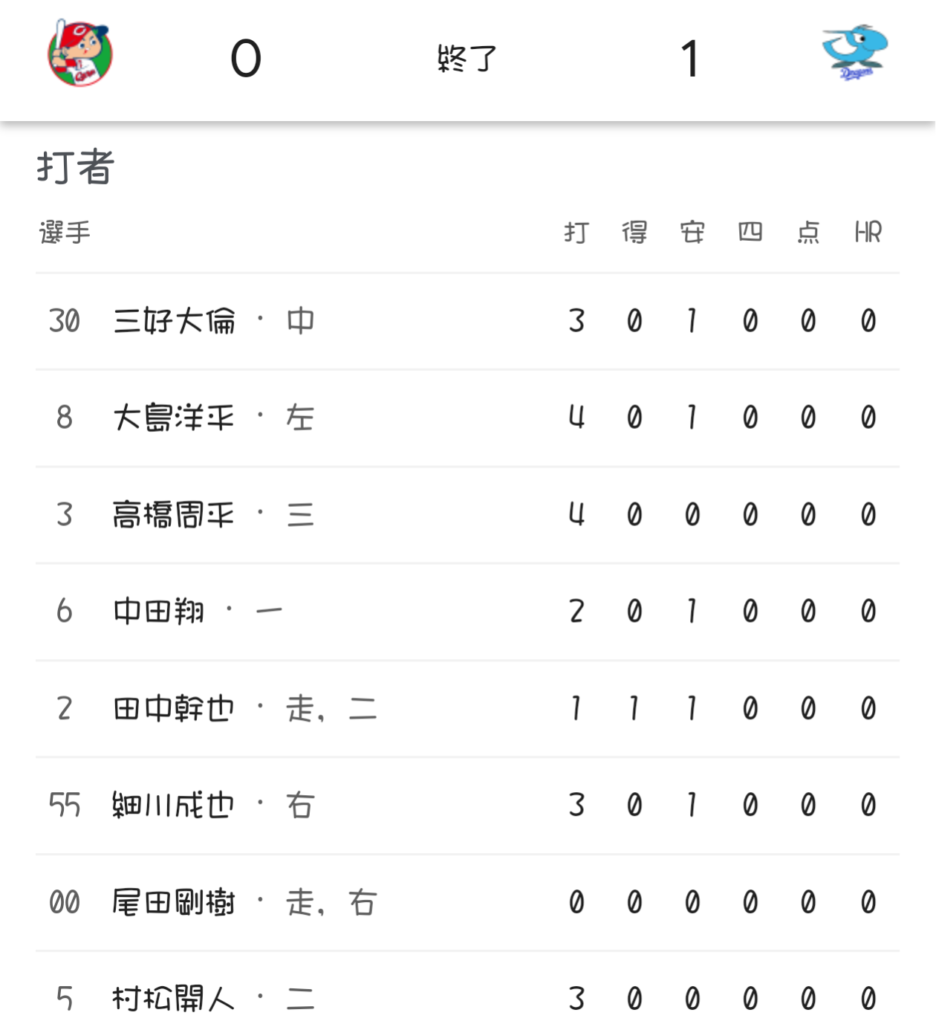Select 高橋周平 in the batters list
Screen dimensions: 936x1024
[175, 514]
